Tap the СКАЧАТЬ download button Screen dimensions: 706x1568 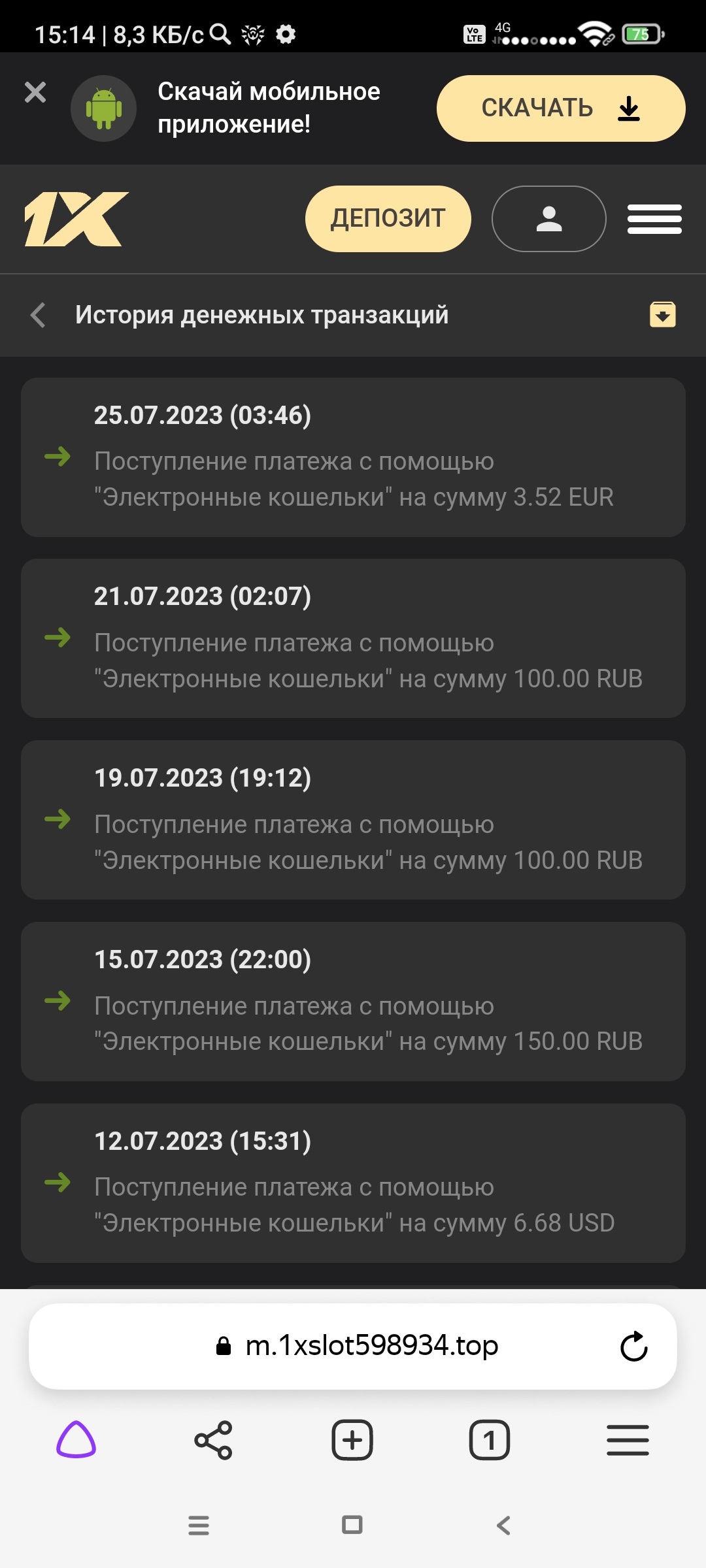pos(561,108)
